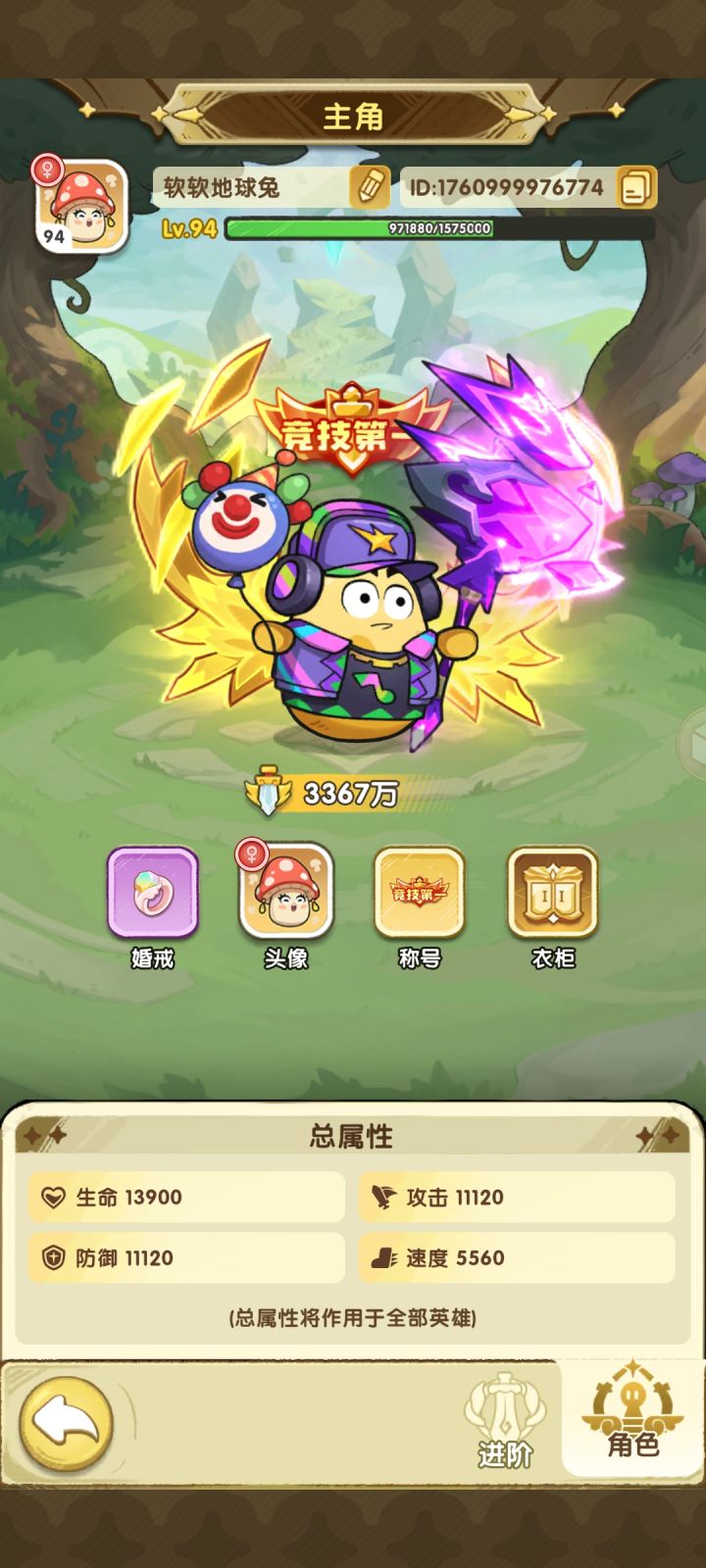Click the 总属性 attributes panel header

point(353,1137)
